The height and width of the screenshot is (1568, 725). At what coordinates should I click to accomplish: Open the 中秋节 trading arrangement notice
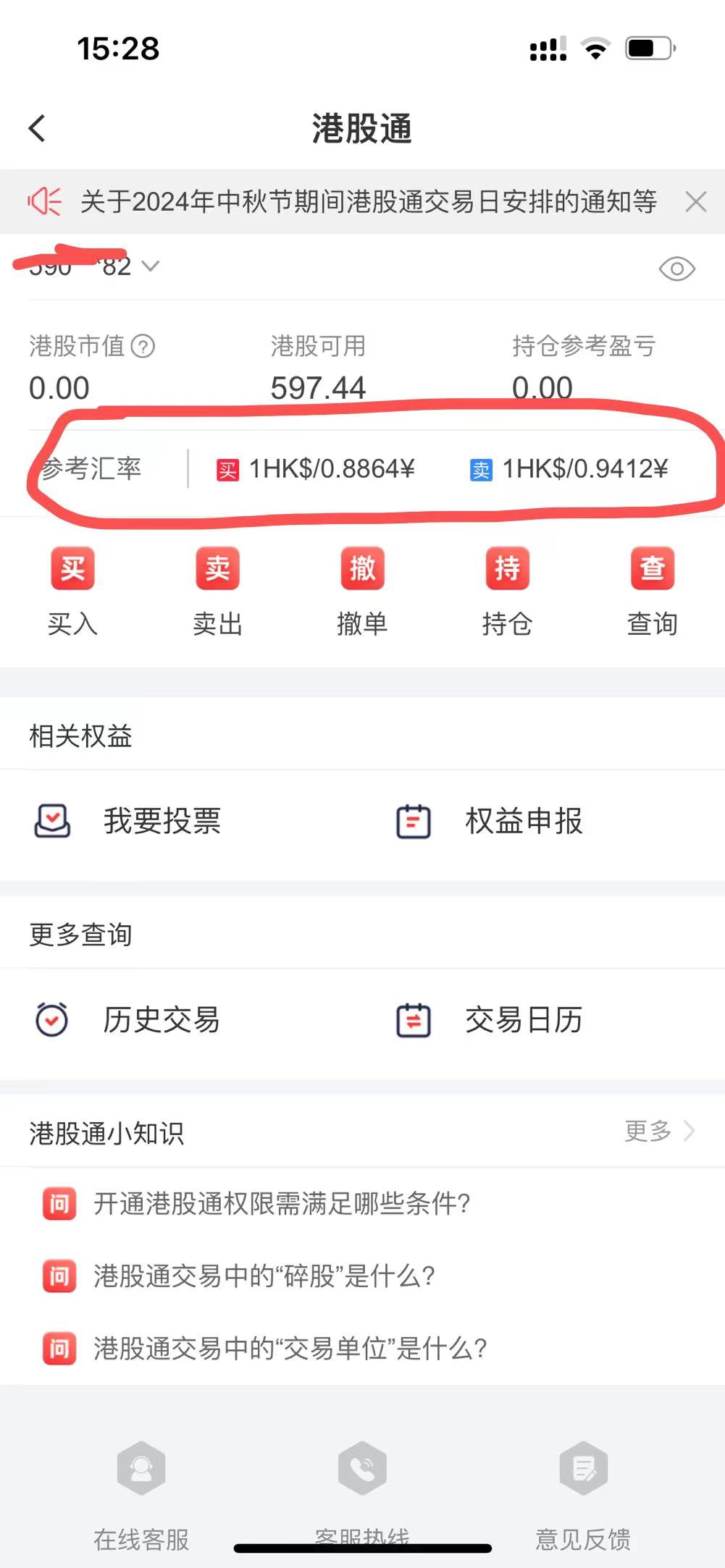[368, 201]
